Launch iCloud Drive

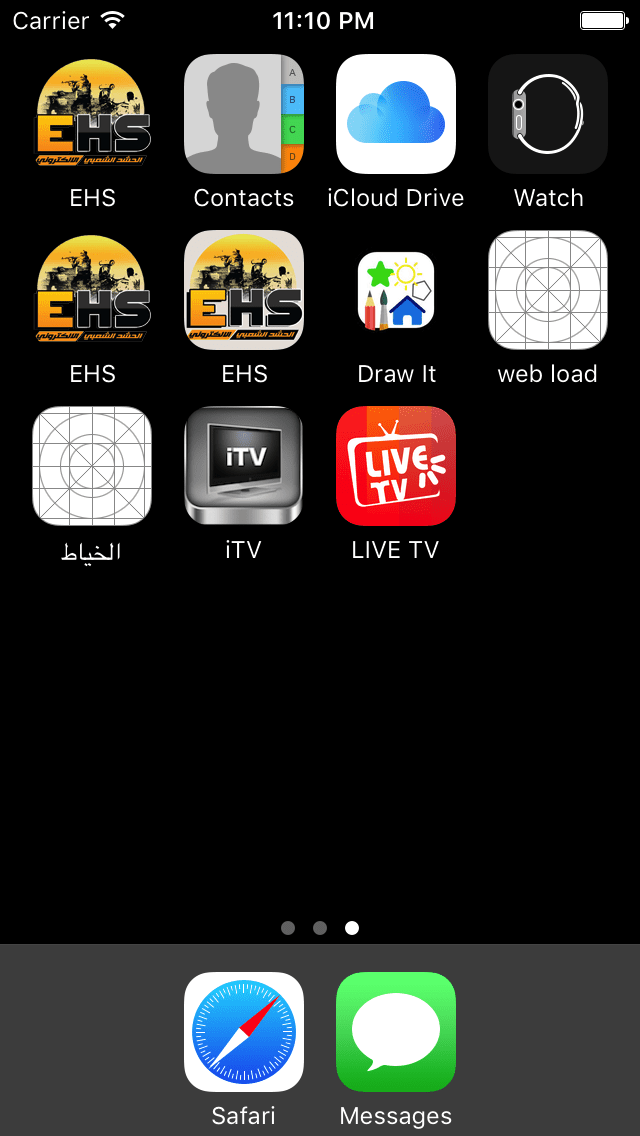click(x=396, y=114)
